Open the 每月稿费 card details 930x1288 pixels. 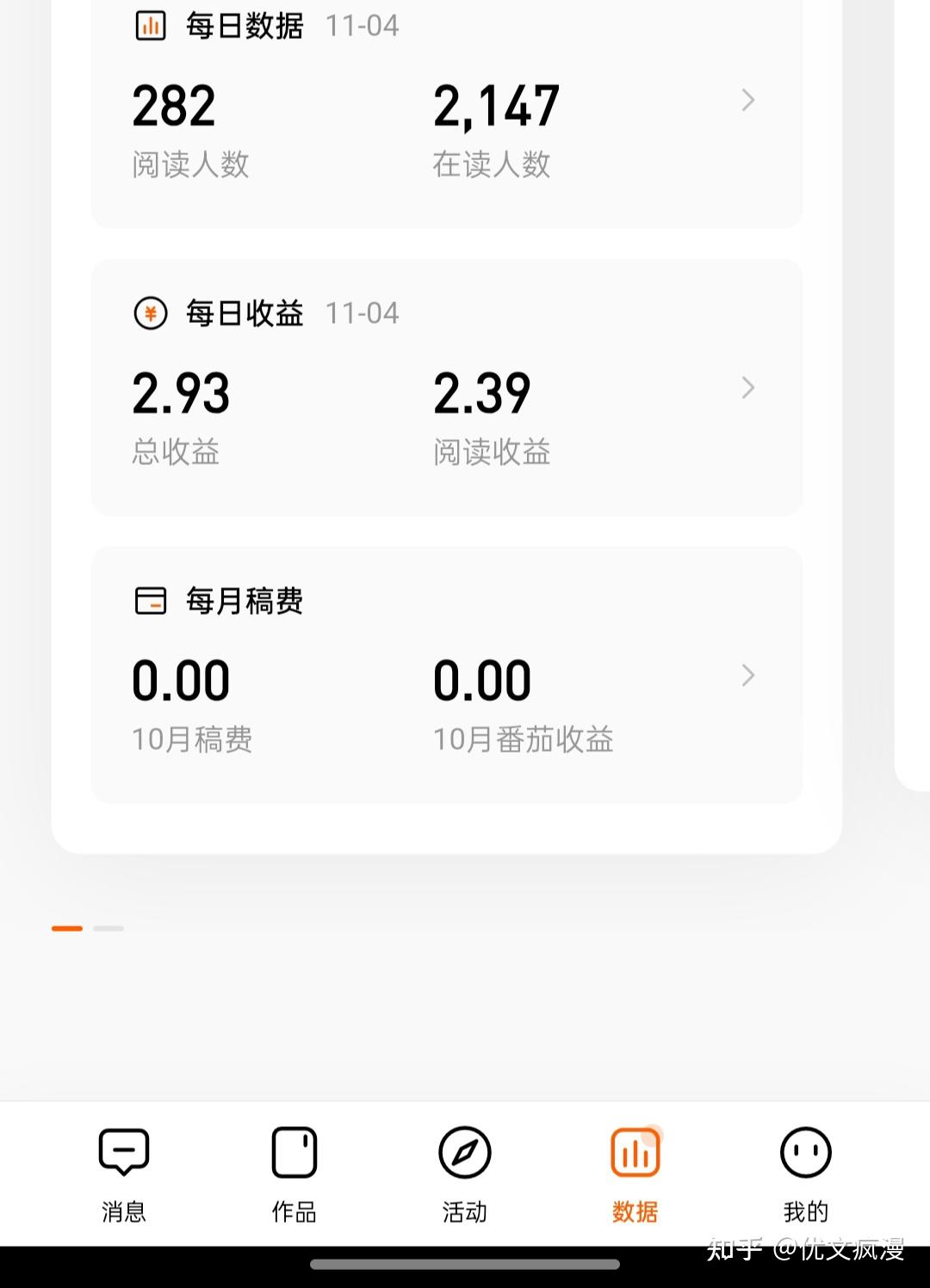pos(747,676)
